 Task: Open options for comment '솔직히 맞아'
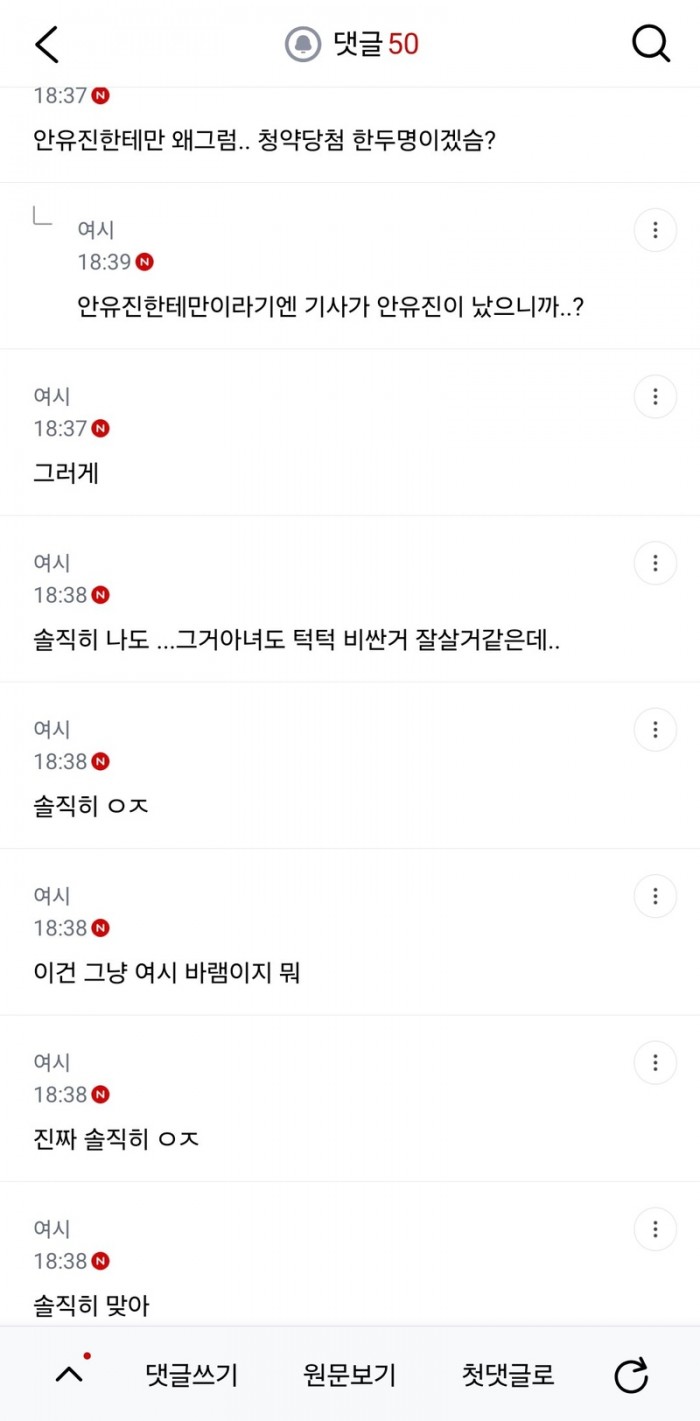(655, 1228)
